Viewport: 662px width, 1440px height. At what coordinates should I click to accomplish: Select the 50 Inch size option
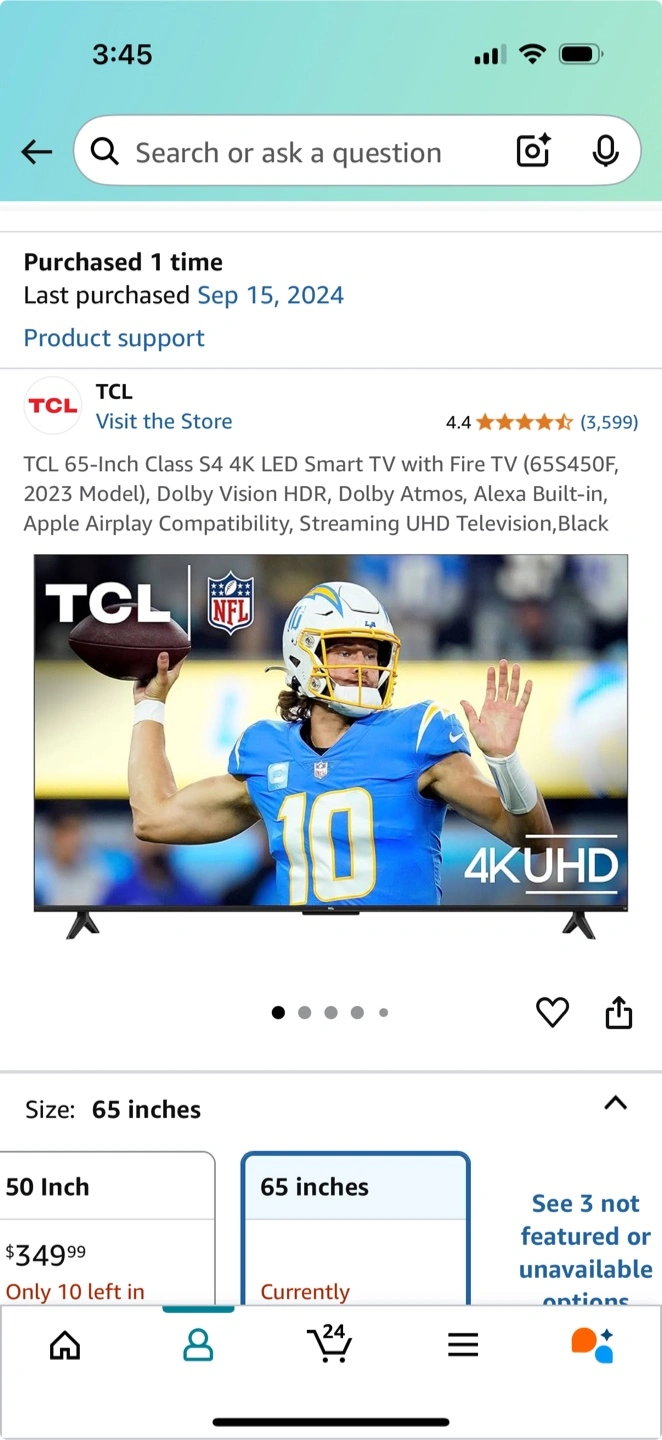click(x=105, y=1228)
